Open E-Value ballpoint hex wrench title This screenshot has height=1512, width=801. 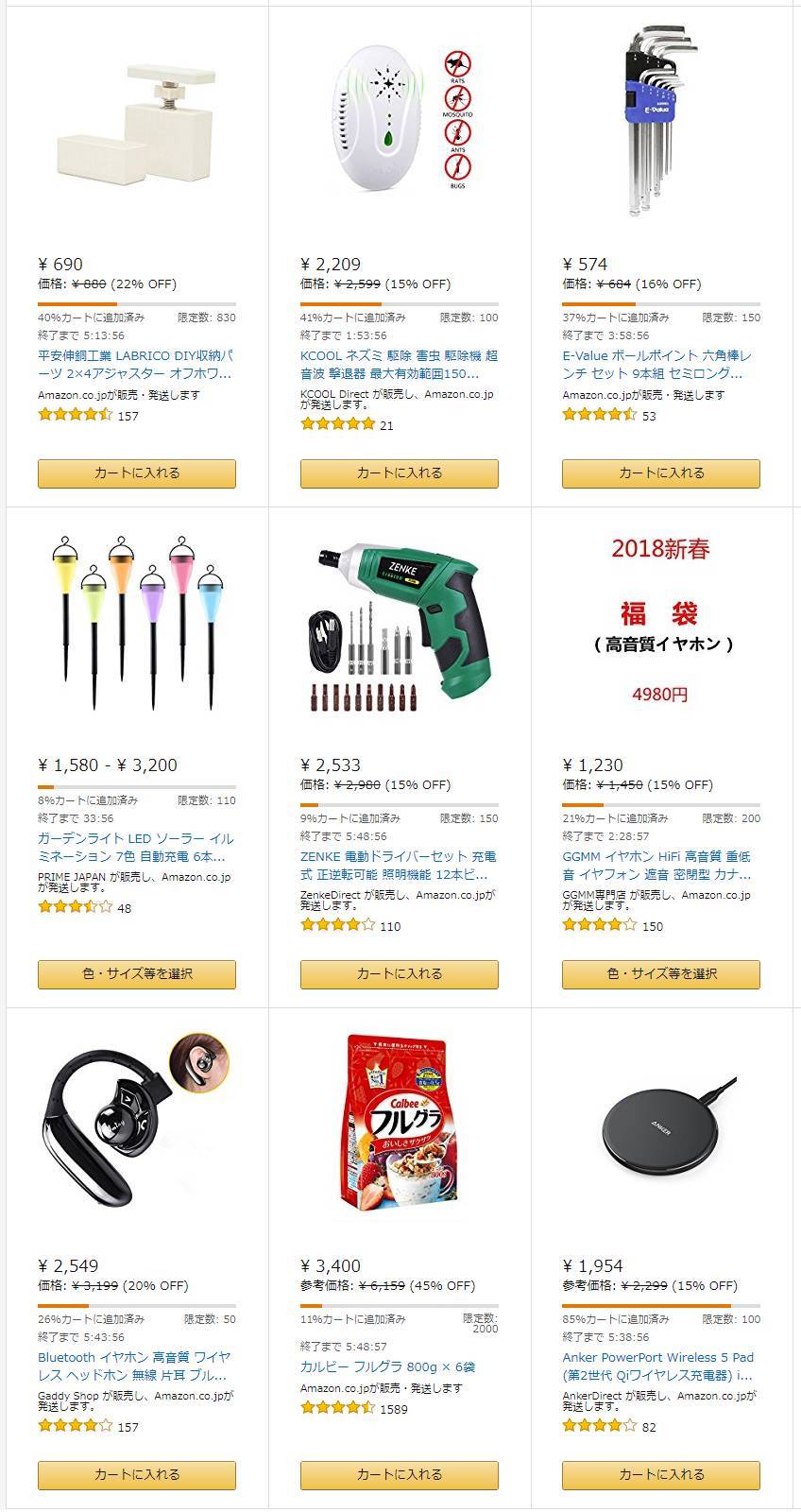(657, 365)
